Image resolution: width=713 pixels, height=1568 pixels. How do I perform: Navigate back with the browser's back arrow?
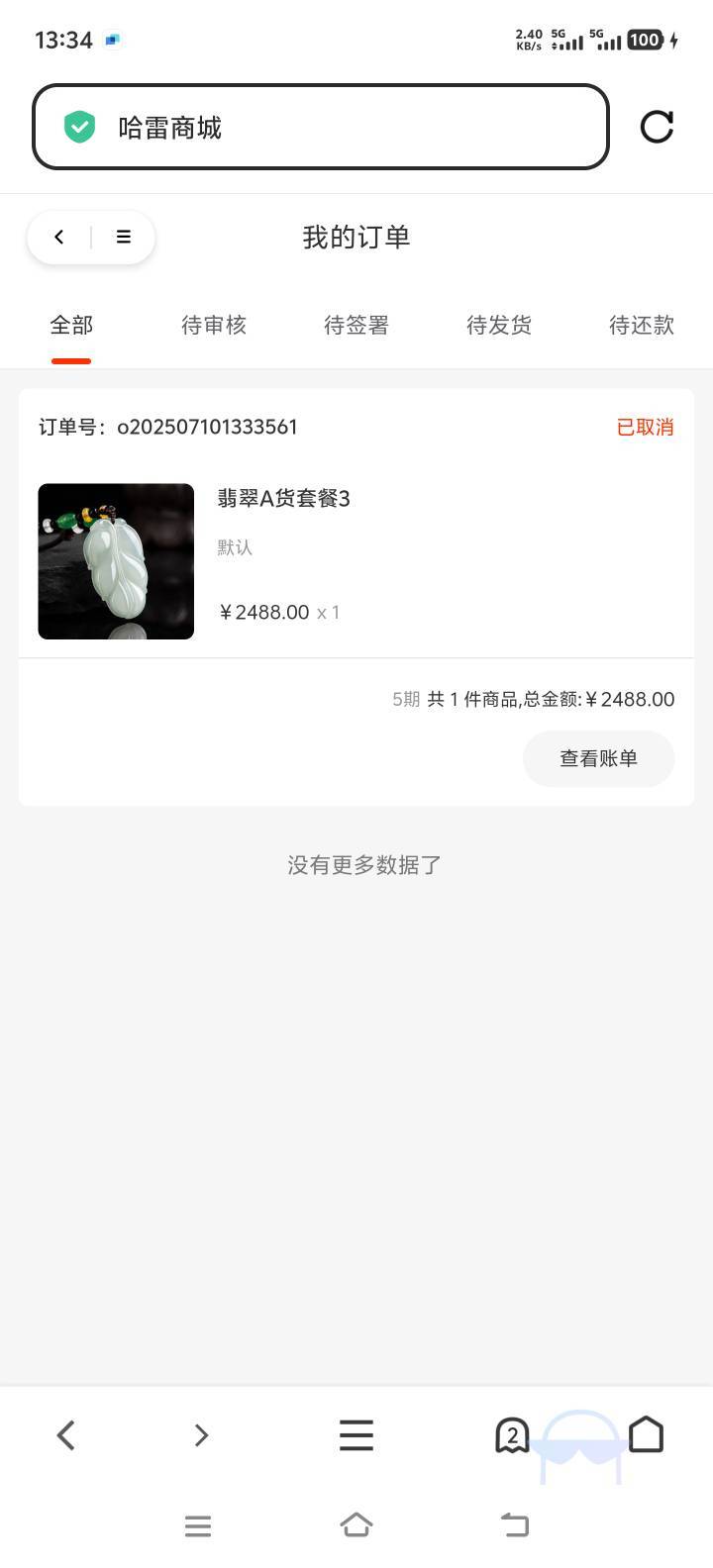pos(65,1434)
